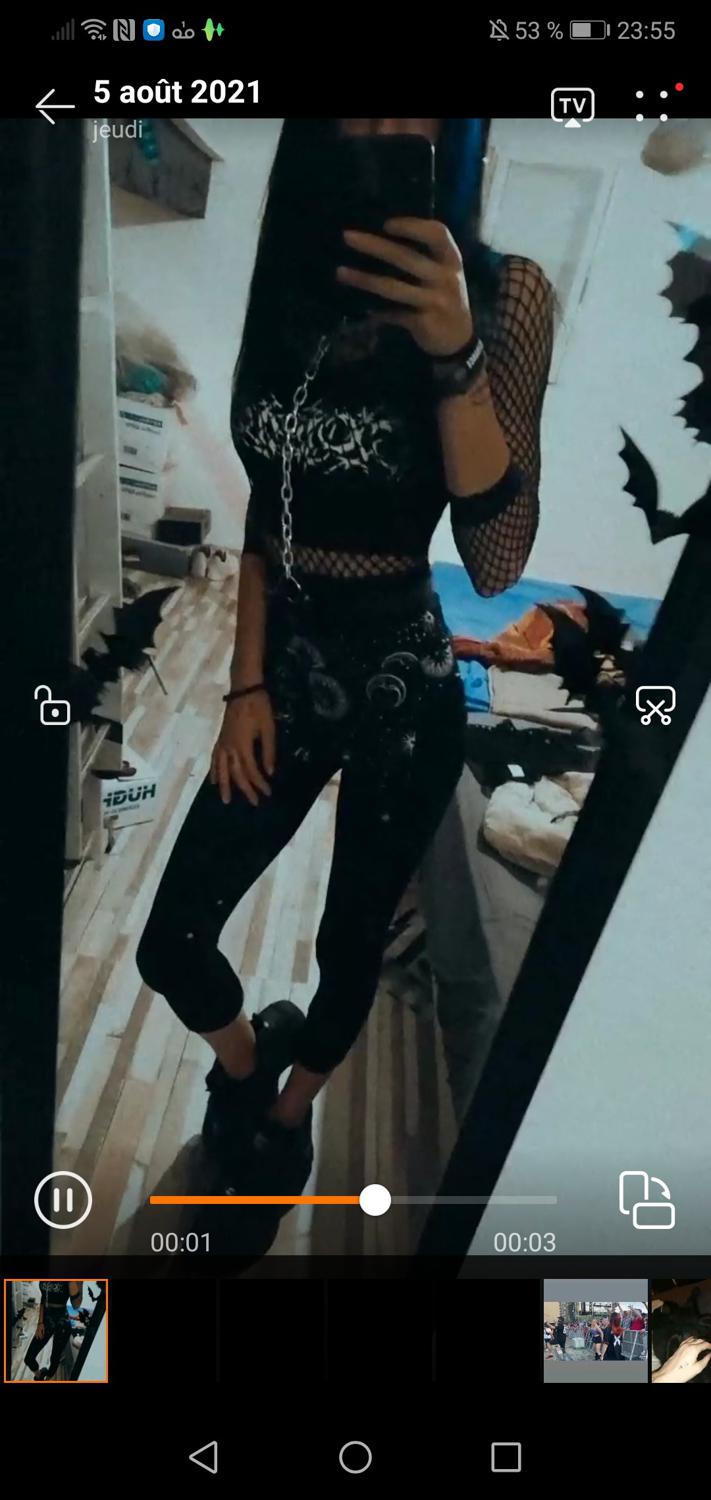Go to the home screen

click(x=355, y=1457)
